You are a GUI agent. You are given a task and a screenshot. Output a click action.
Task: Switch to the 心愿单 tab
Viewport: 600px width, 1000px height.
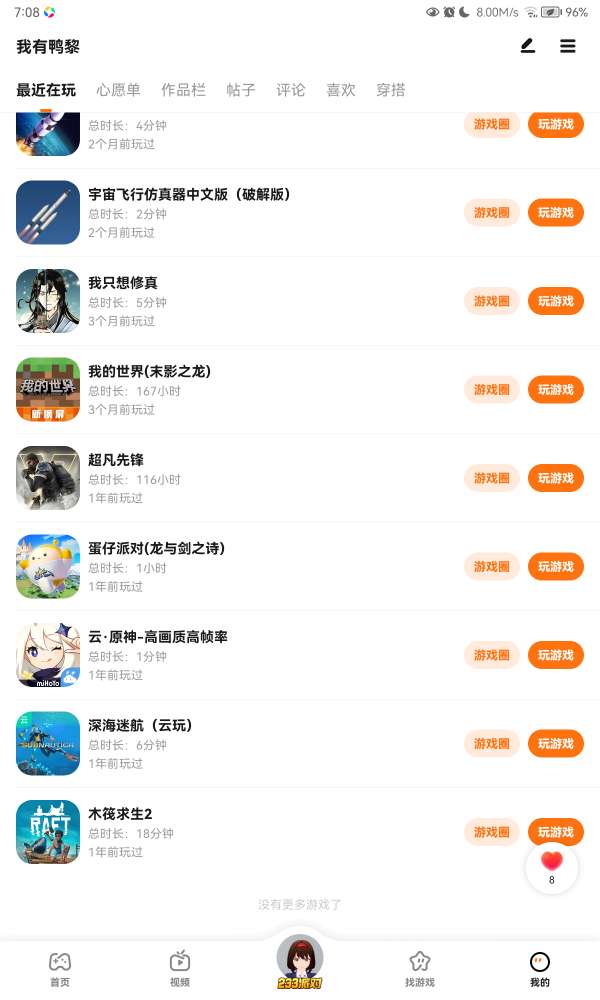(x=118, y=90)
